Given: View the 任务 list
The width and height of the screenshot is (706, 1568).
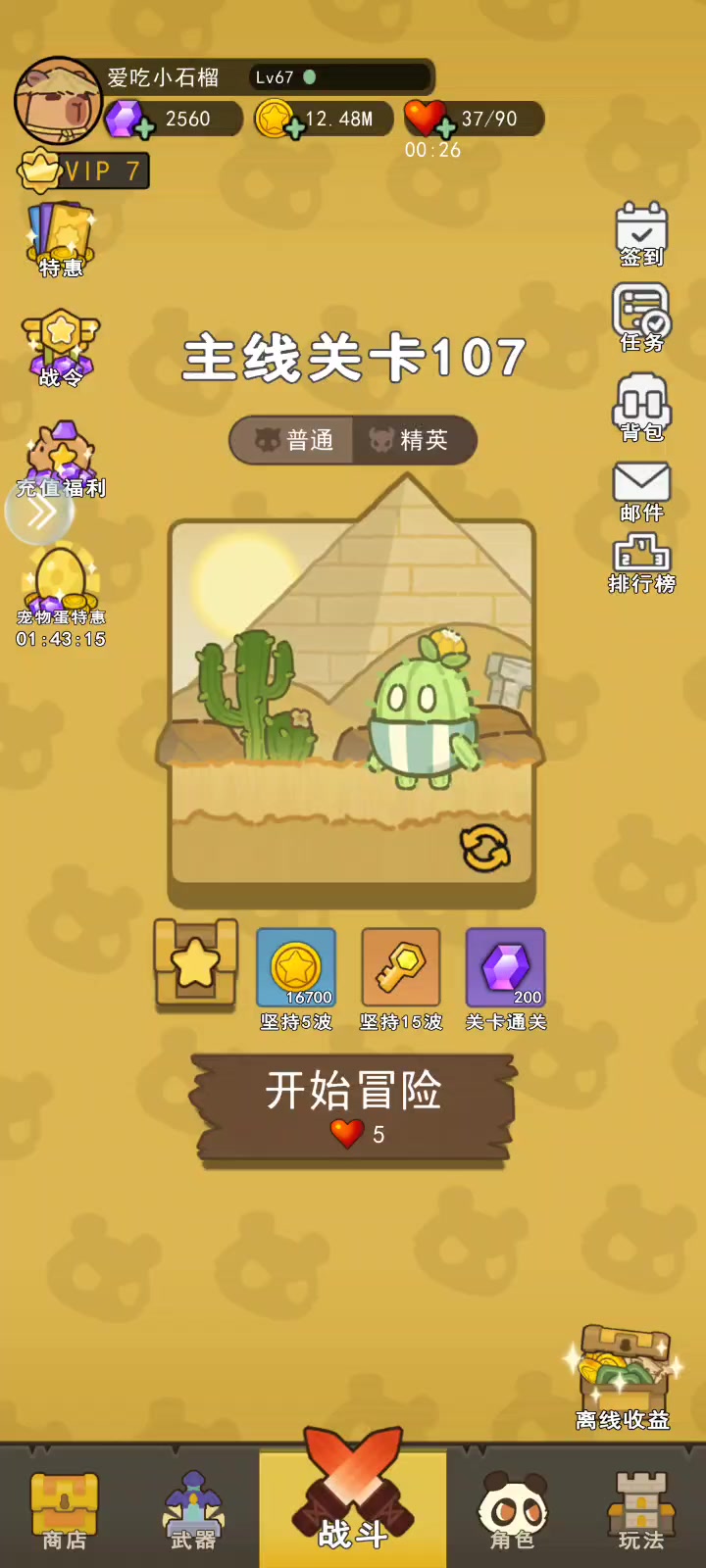Looking at the screenshot, I should 641,318.
